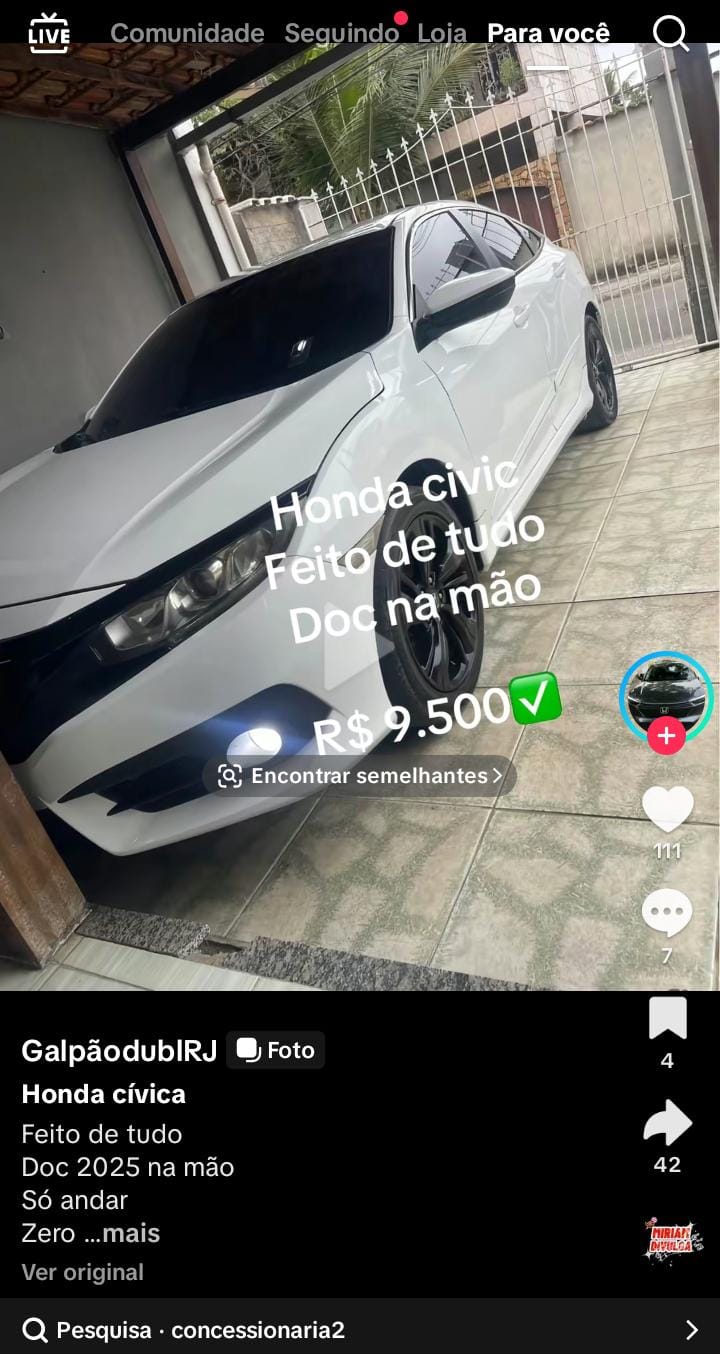Bookmark this post
The height and width of the screenshot is (1354, 720).
pos(667,1018)
